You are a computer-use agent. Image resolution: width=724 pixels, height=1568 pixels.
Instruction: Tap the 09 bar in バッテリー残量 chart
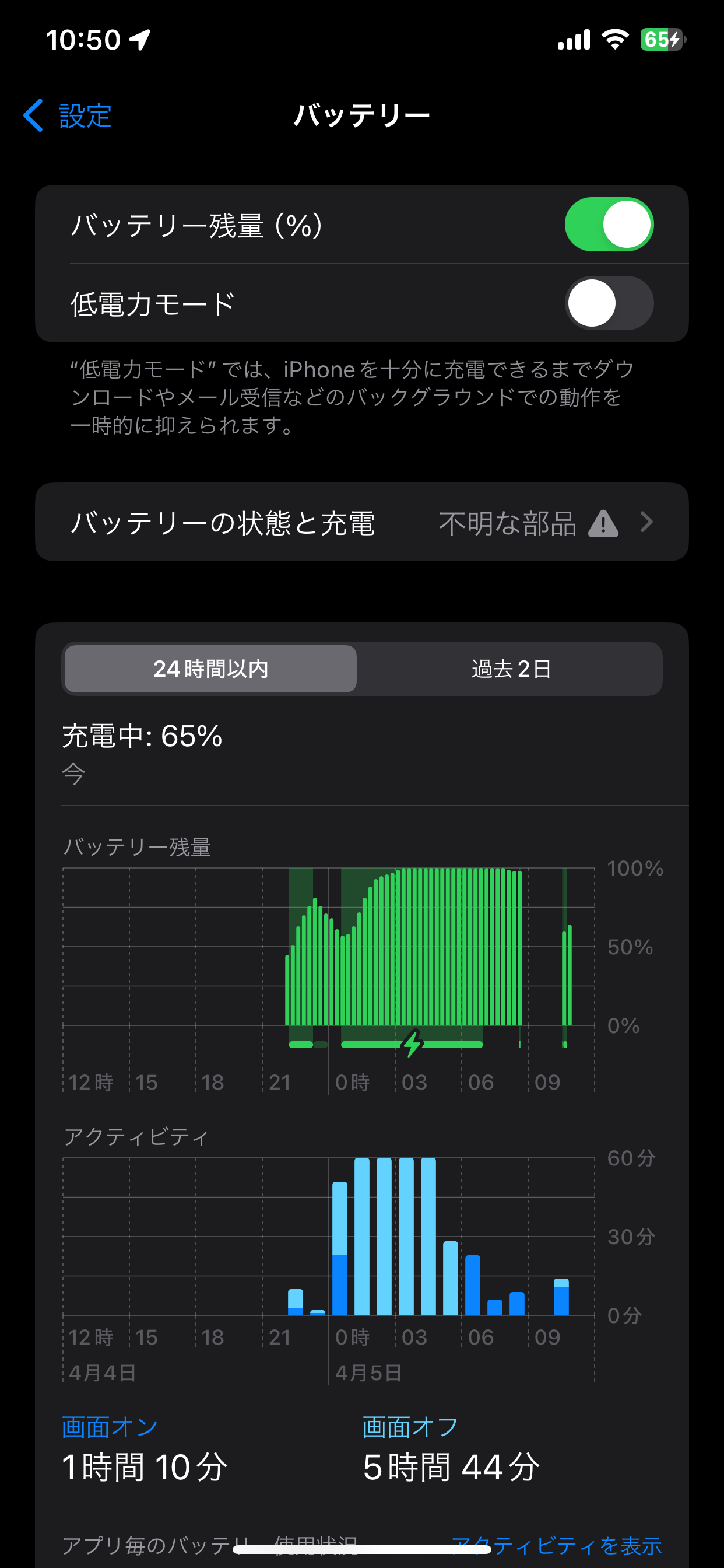pyautogui.click(x=567, y=976)
